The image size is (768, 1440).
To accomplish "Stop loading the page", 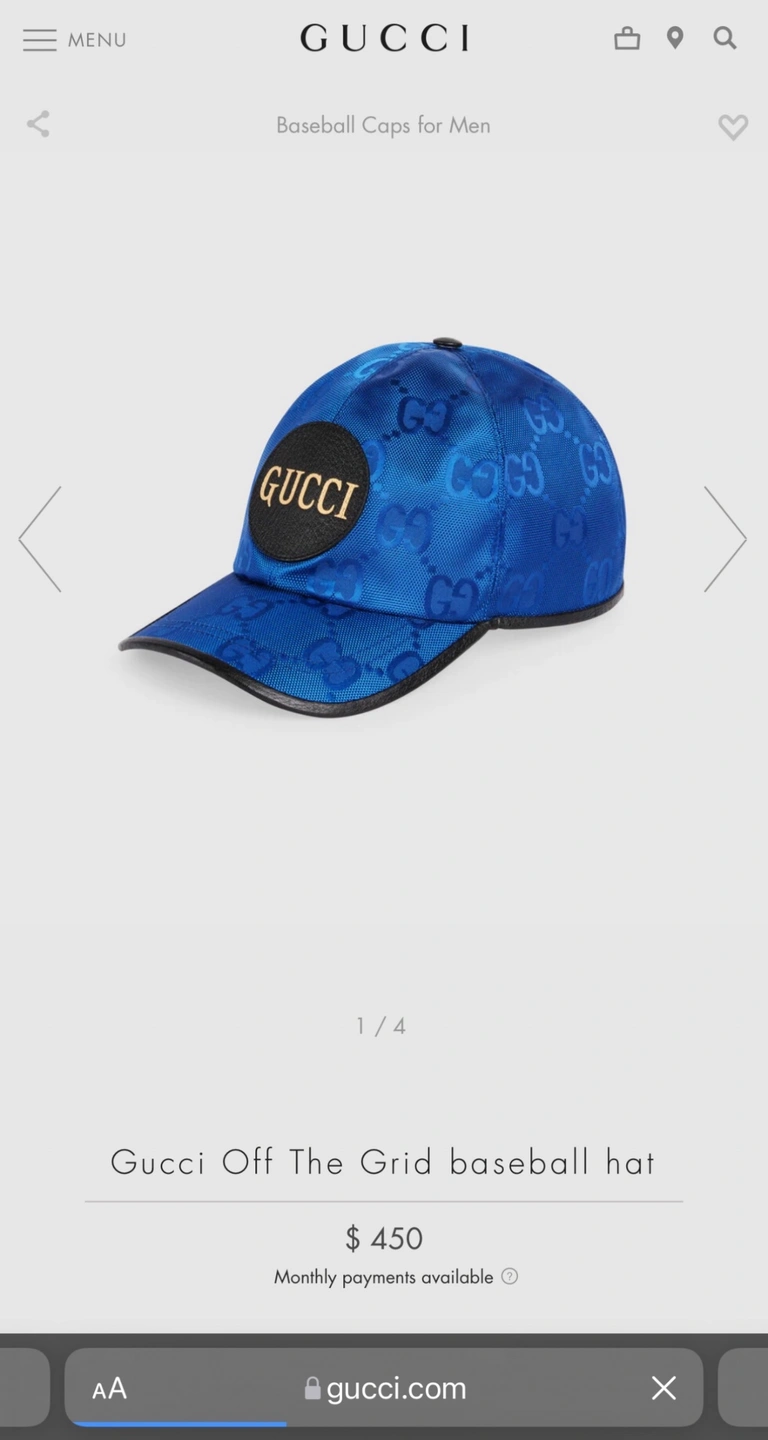I will tap(664, 1388).
